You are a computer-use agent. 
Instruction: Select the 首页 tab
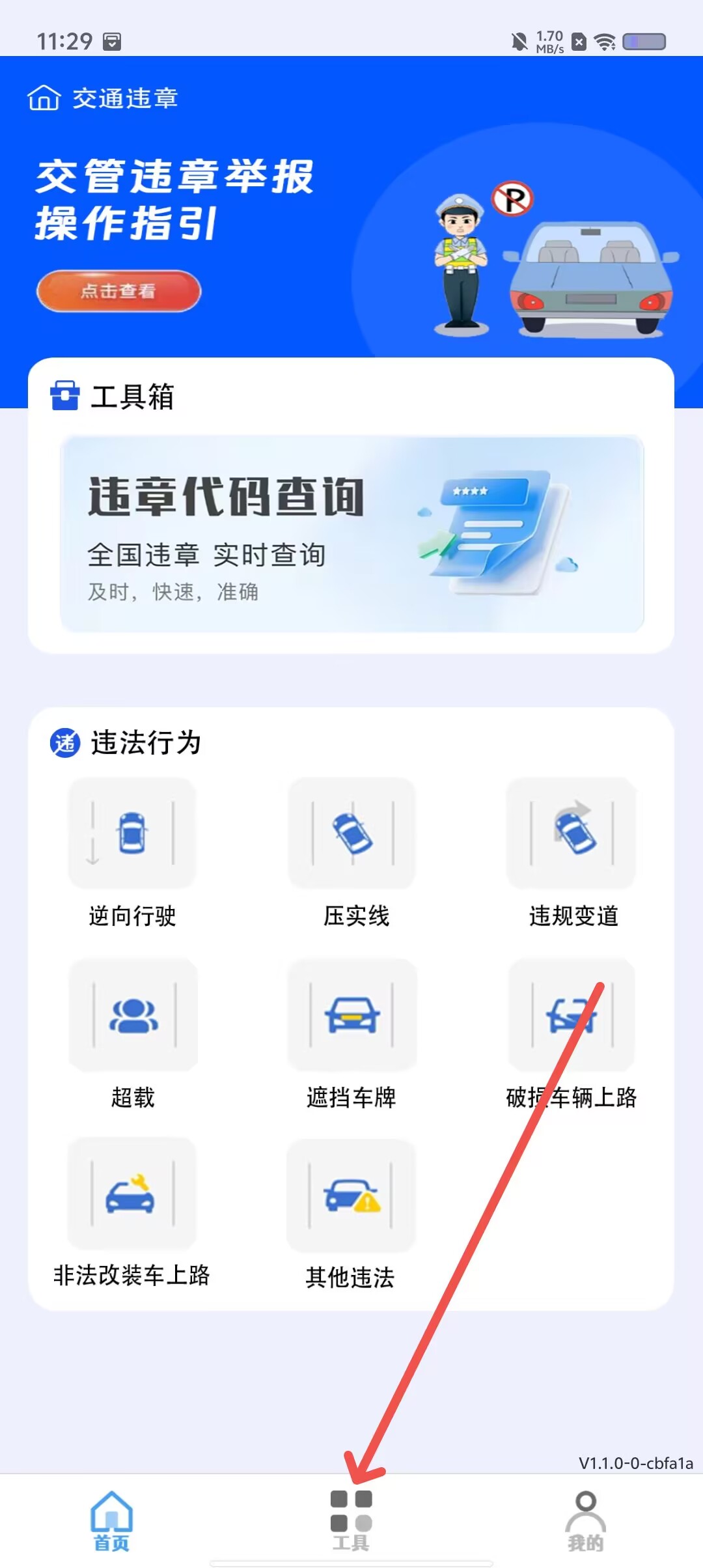pos(112,1521)
